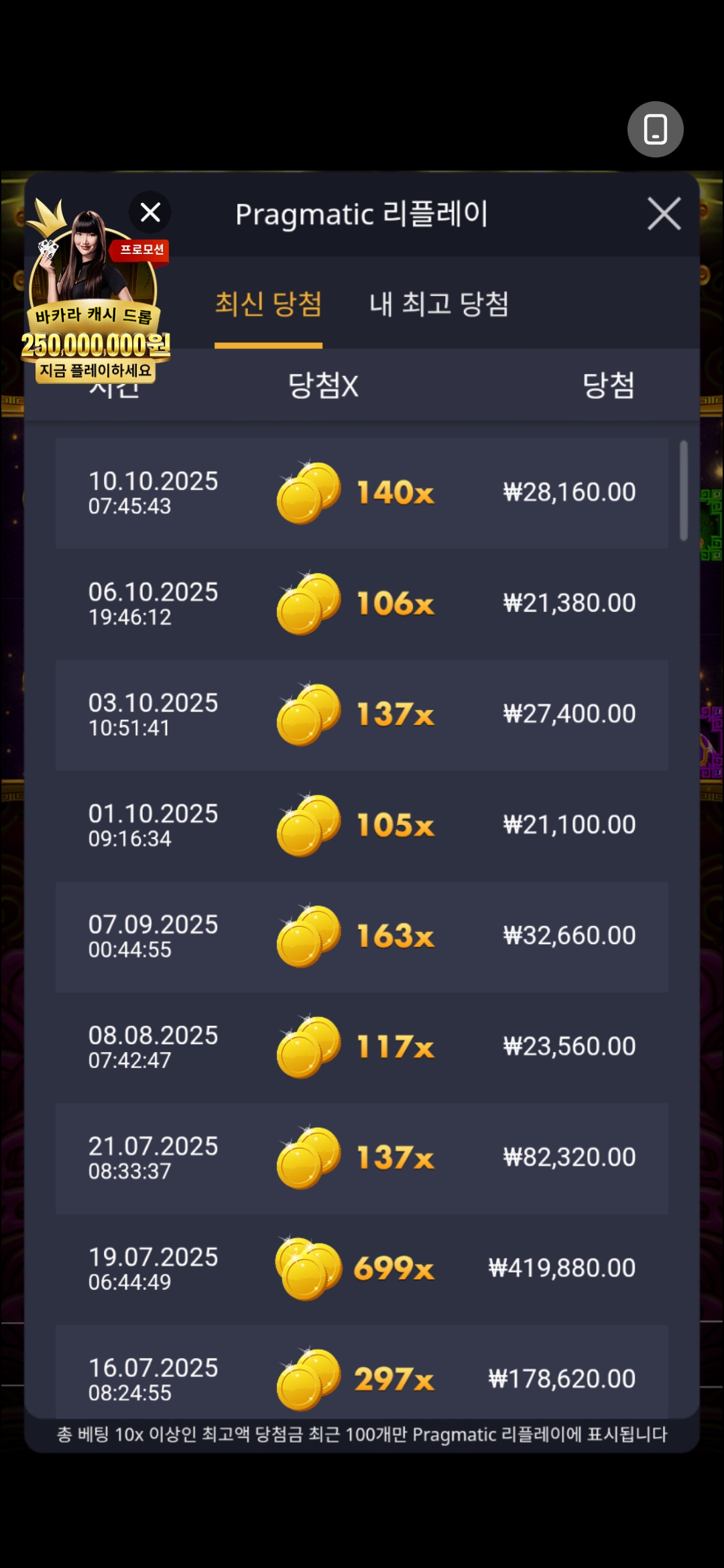Tap the phone orientation icon

coord(655,129)
